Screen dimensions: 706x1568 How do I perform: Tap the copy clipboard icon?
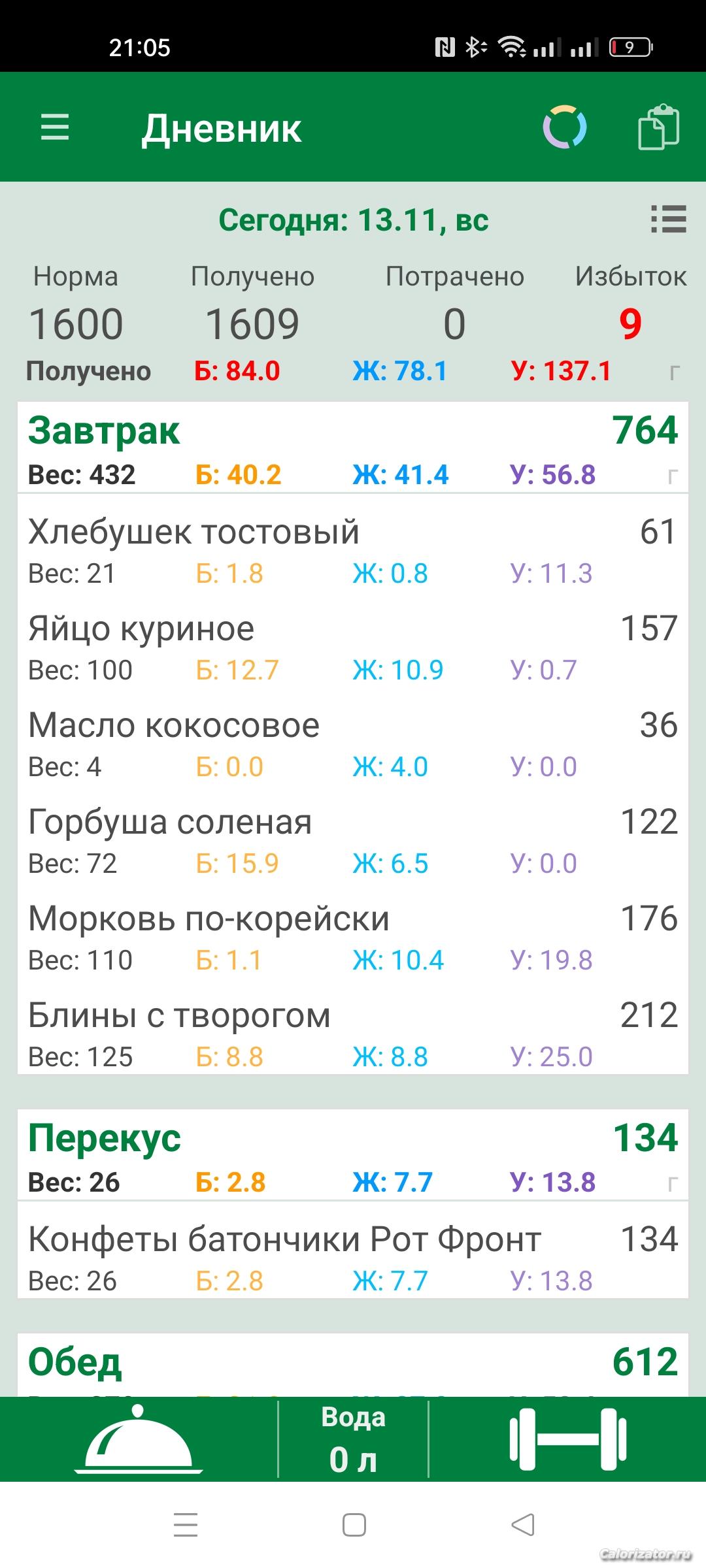pos(658,127)
